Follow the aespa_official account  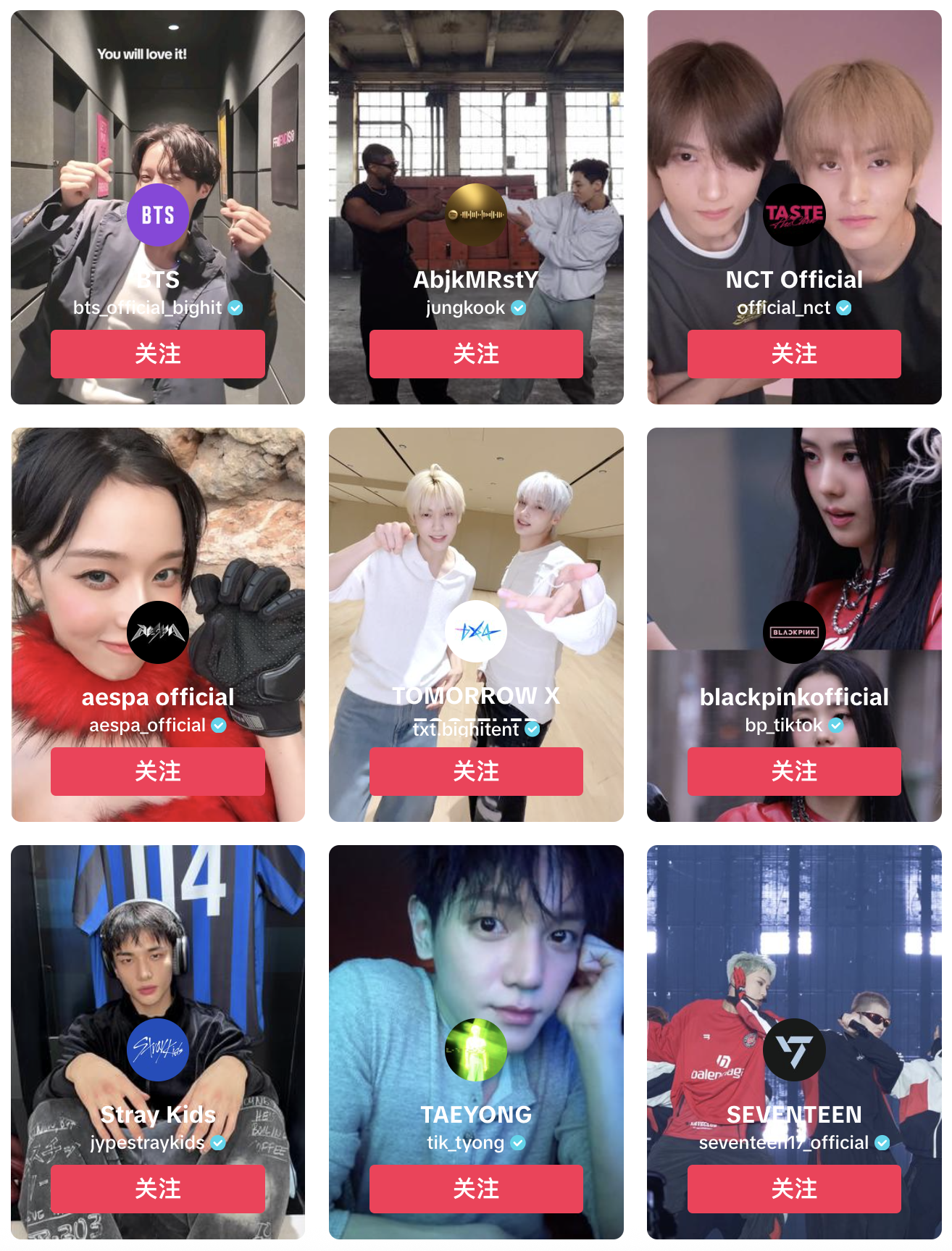(157, 771)
